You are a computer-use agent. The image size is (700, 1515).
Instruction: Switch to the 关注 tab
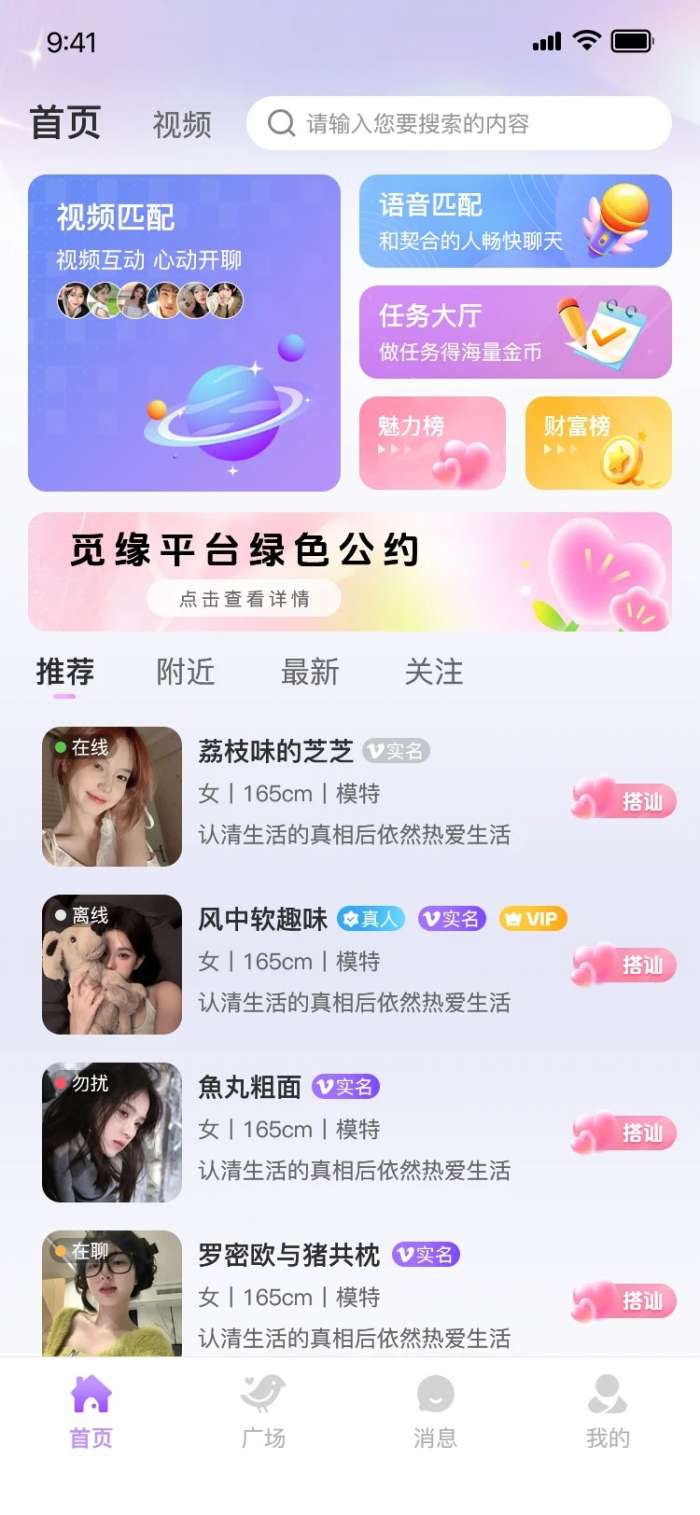click(x=434, y=672)
